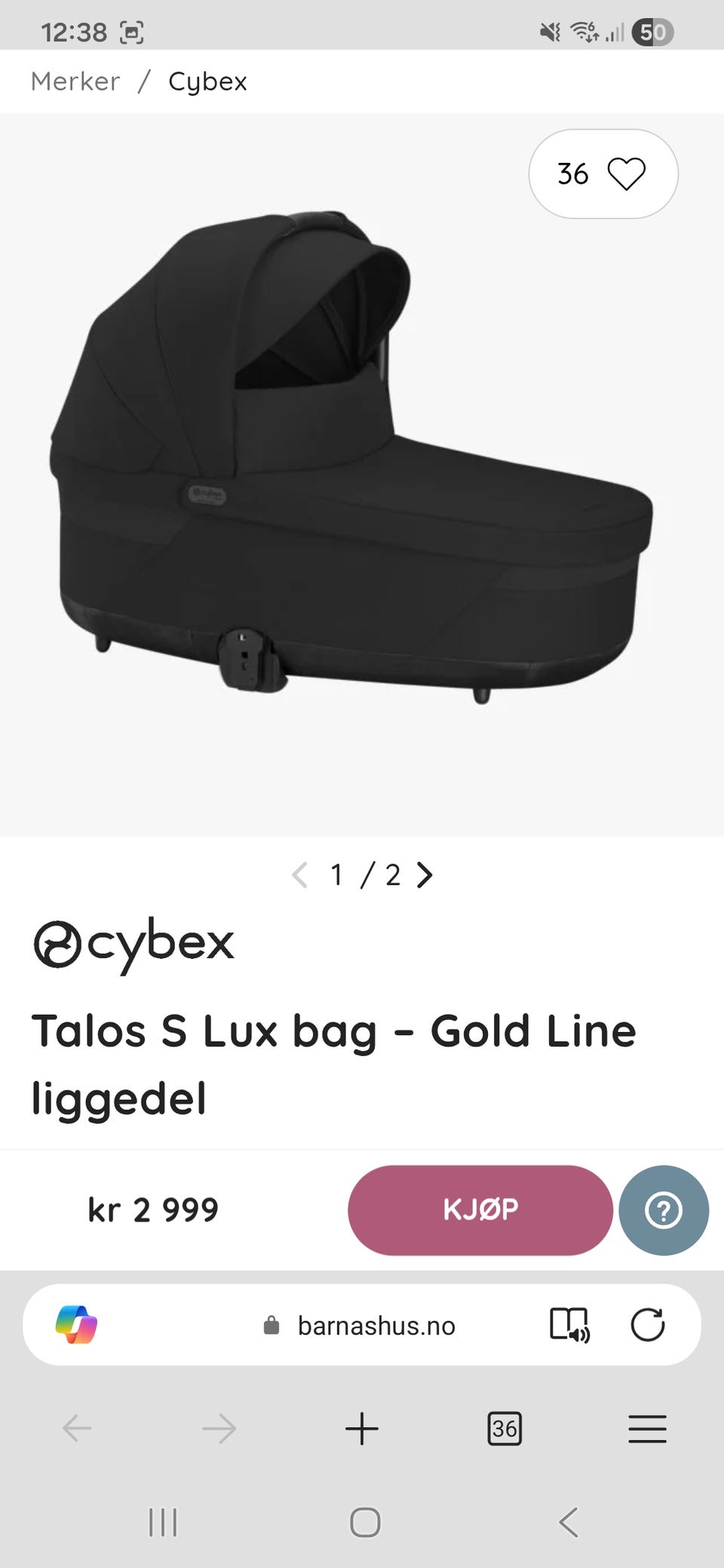Start the read aloud feature
This screenshot has width=724, height=1568.
570,1325
